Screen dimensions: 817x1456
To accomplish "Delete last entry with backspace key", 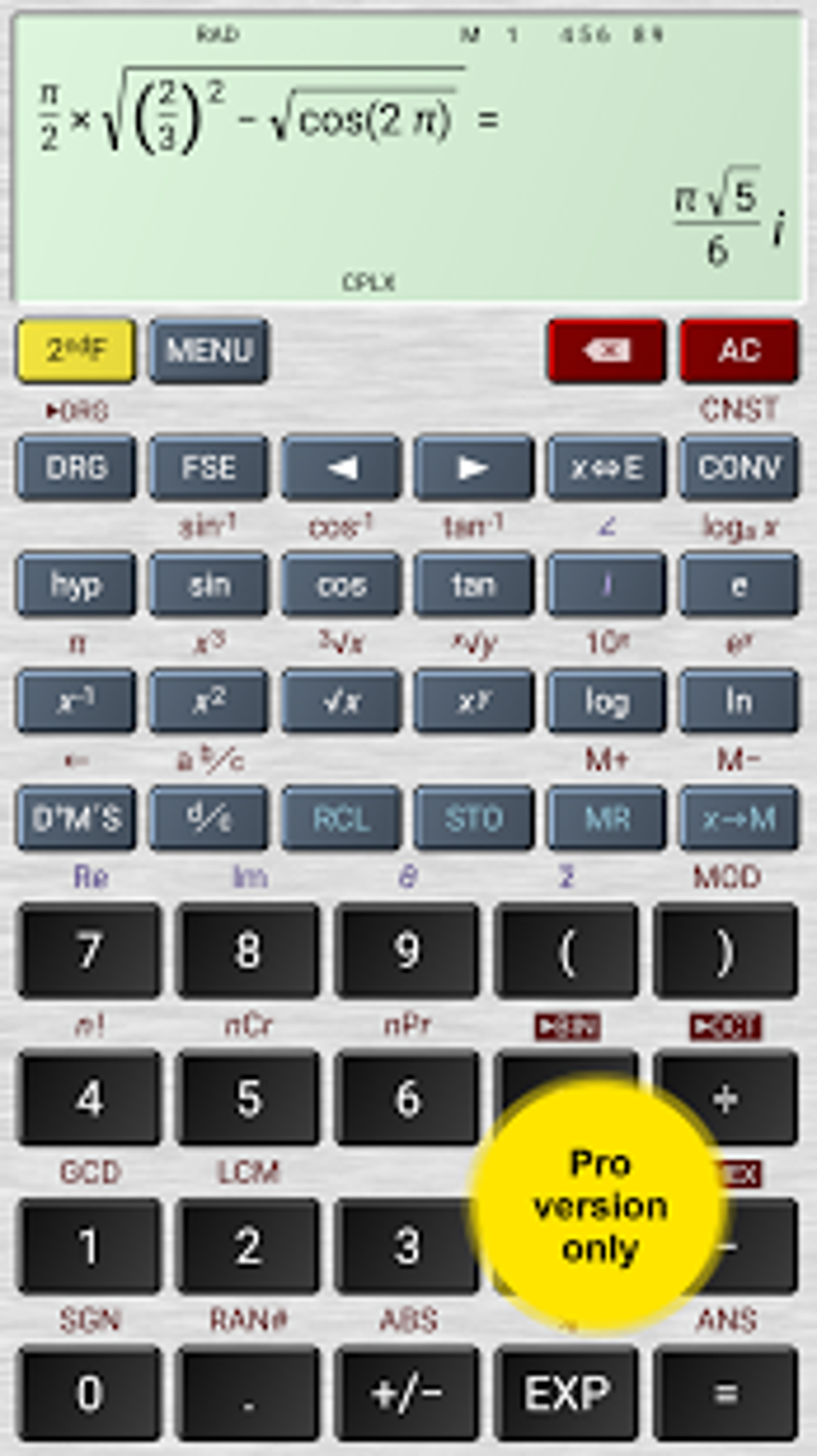I will pyautogui.click(x=606, y=350).
